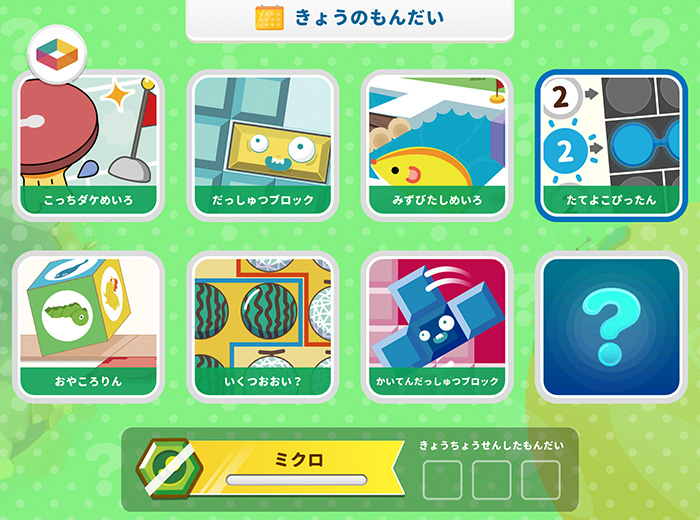Open the ミクロ rank badge
700x520 pixels.
coord(170,468)
